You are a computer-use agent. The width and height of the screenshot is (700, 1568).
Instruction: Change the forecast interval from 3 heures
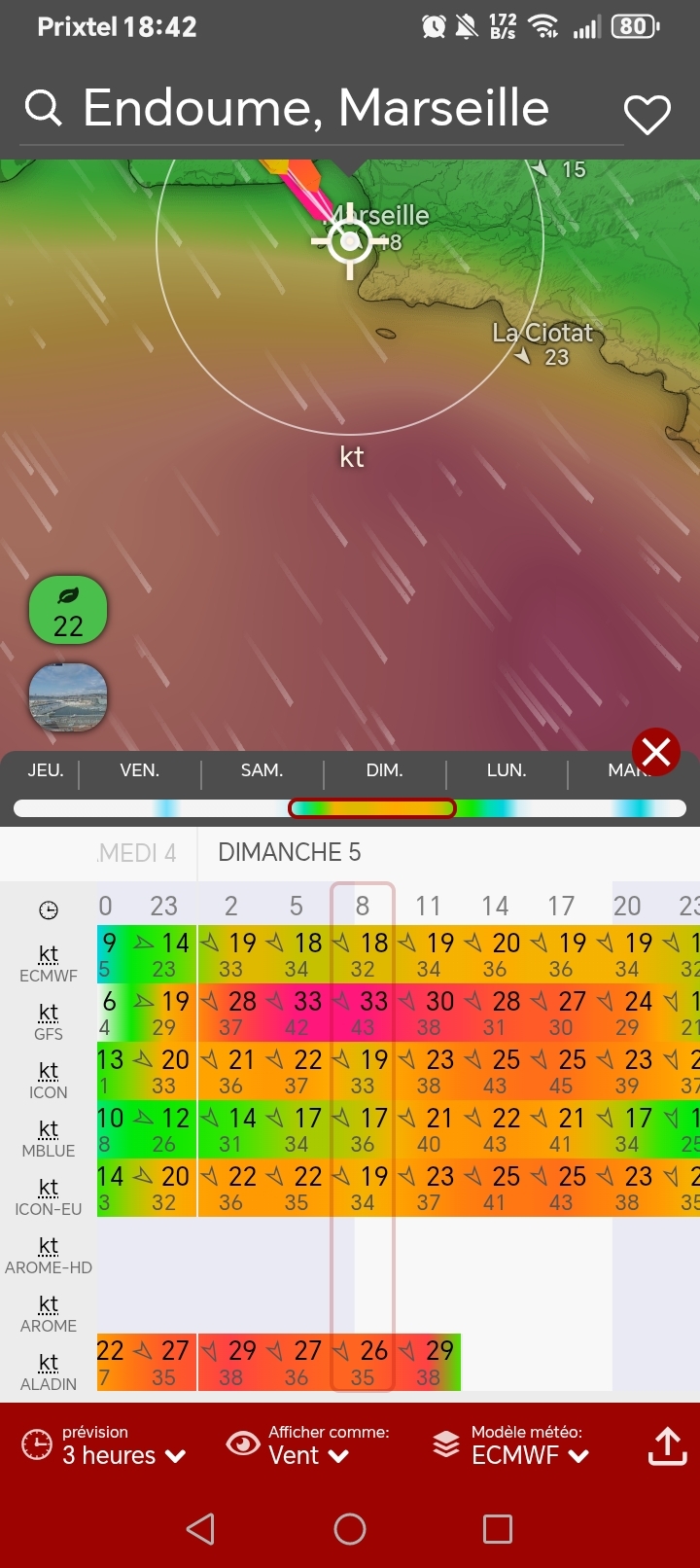[x=107, y=1446]
